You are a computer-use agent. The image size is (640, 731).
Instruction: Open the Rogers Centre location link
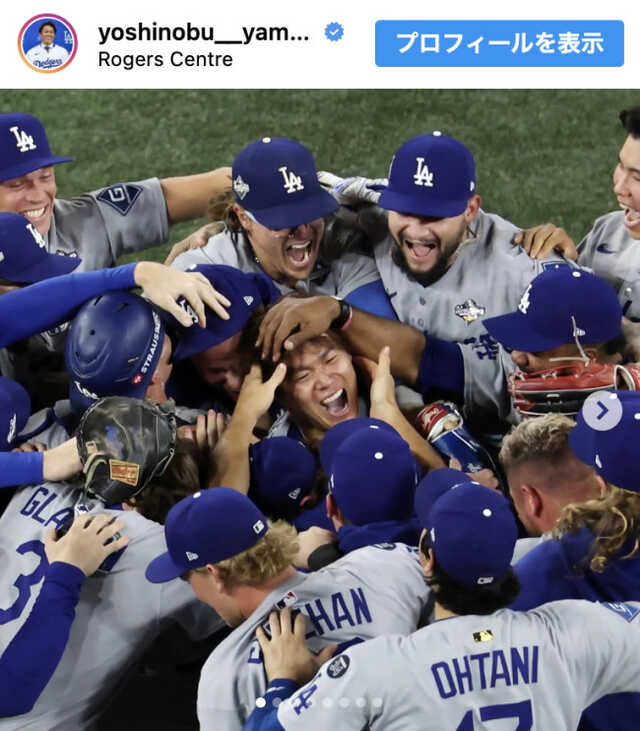[x=165, y=59]
